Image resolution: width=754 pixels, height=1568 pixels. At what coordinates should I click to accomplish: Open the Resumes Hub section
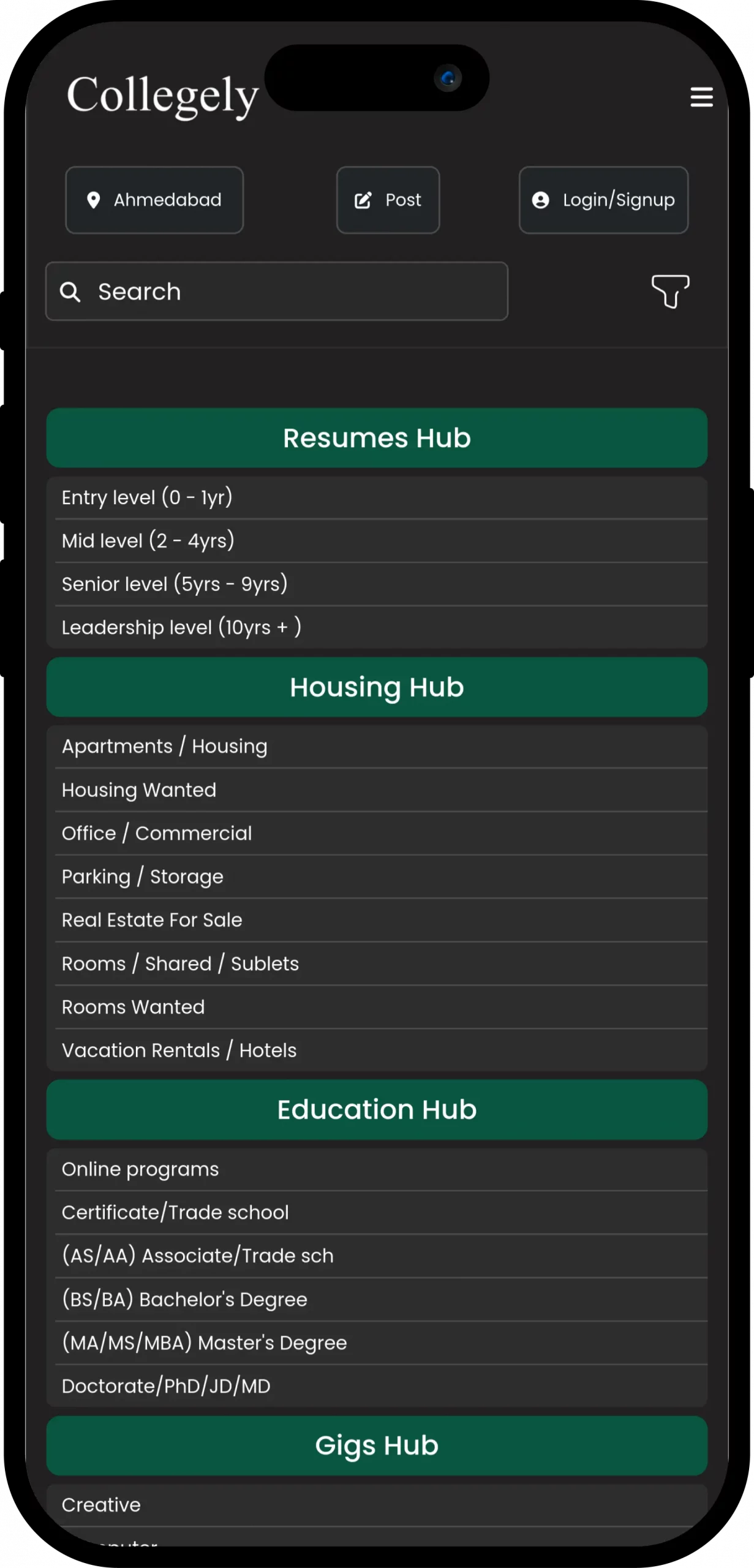click(377, 438)
